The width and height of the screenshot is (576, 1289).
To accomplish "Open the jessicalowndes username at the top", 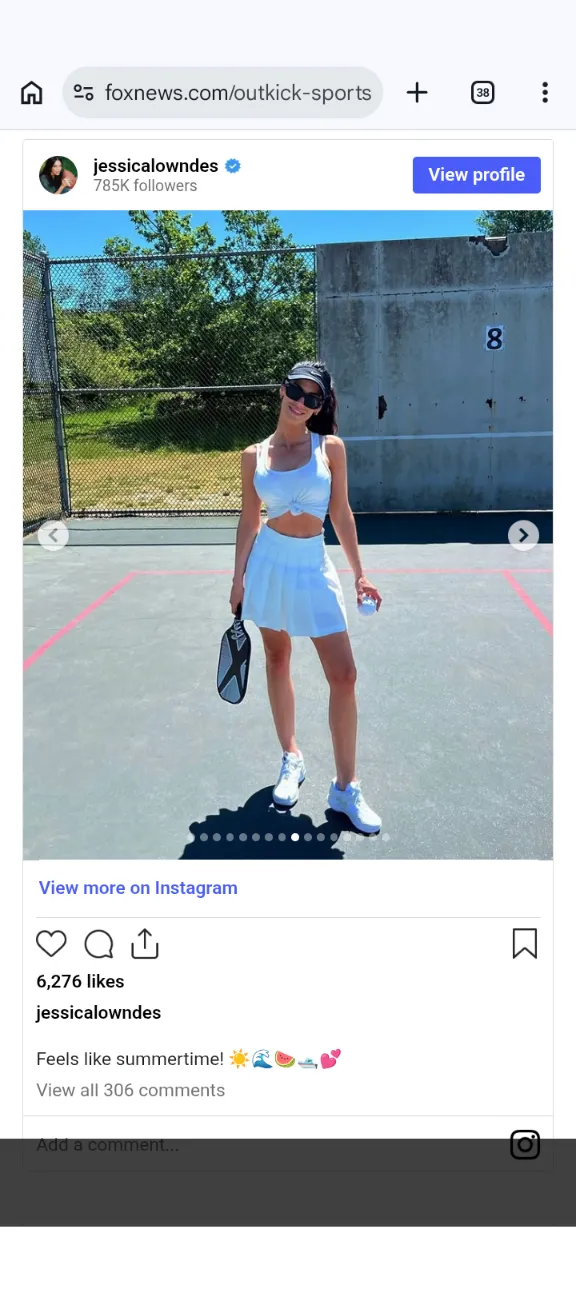I will 155,166.
